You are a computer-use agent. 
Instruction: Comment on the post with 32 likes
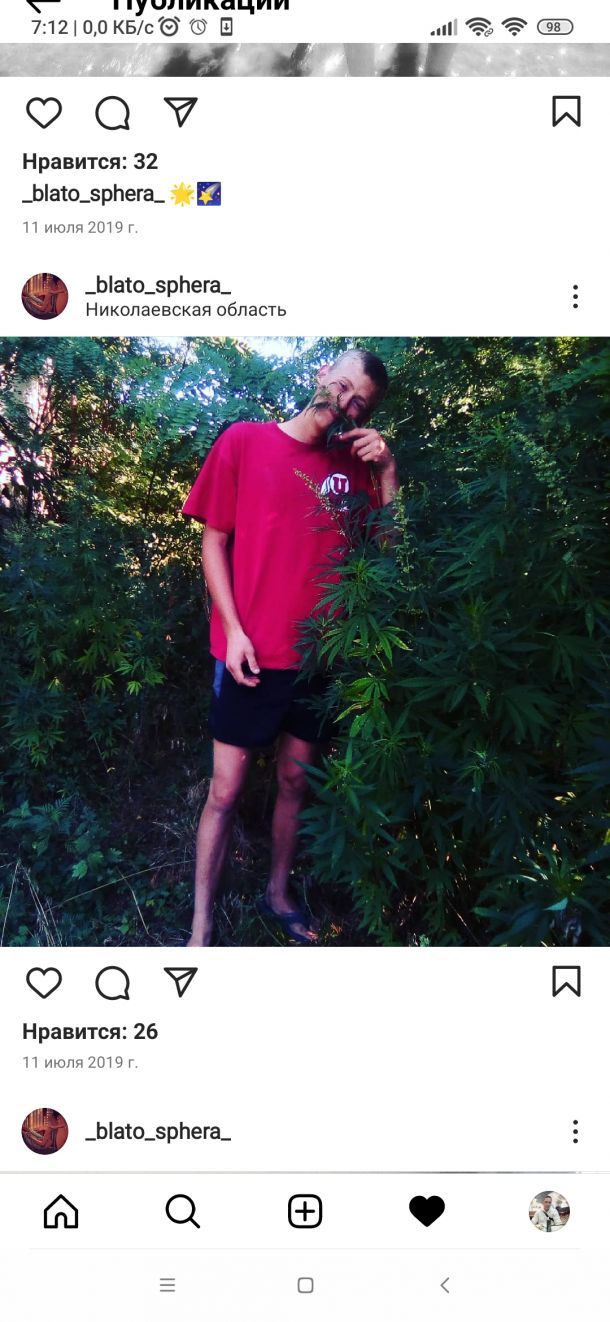[112, 113]
